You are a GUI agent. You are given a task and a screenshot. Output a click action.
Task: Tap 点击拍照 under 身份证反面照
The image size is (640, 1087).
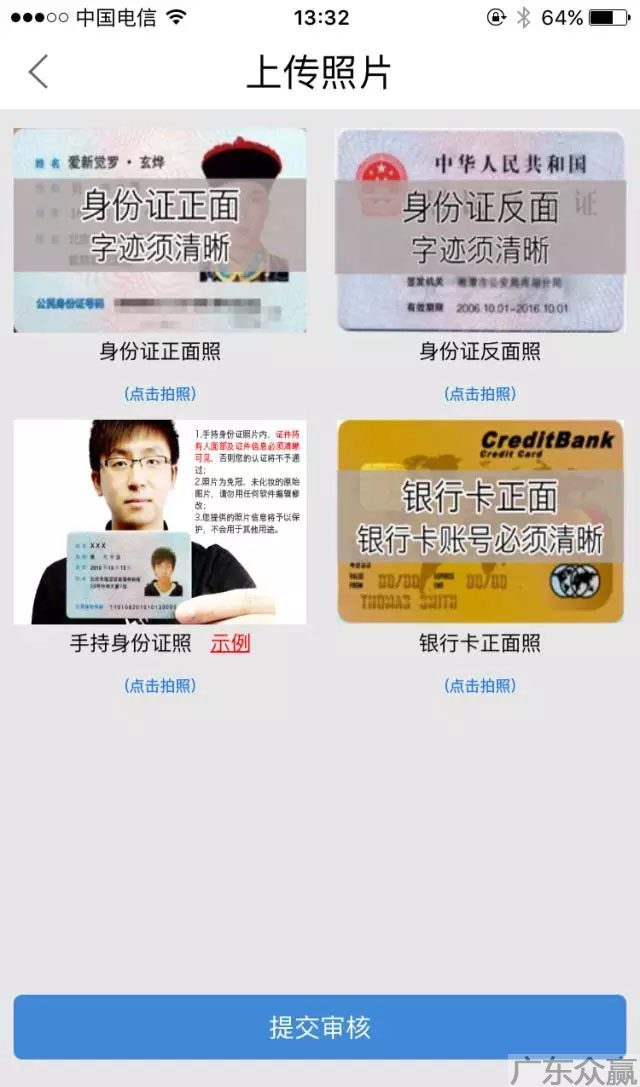pos(480,394)
